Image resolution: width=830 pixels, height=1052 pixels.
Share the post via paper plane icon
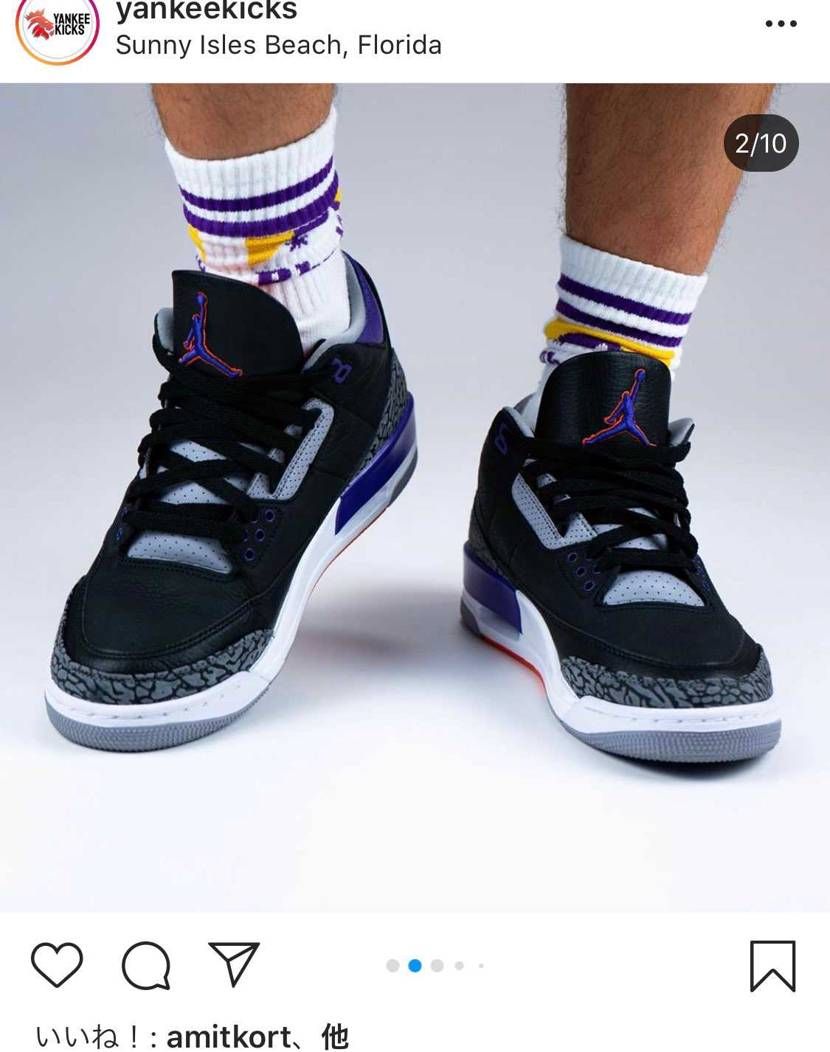coord(234,965)
